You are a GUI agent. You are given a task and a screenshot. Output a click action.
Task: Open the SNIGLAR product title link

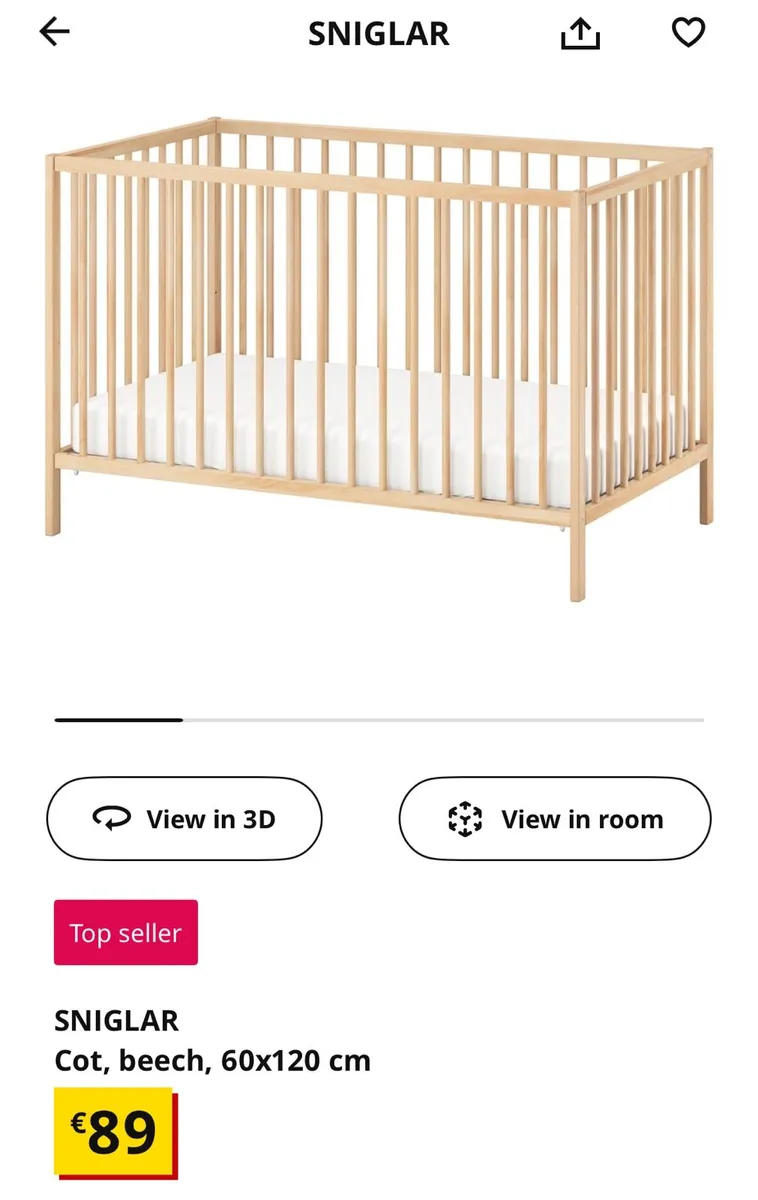point(116,1021)
